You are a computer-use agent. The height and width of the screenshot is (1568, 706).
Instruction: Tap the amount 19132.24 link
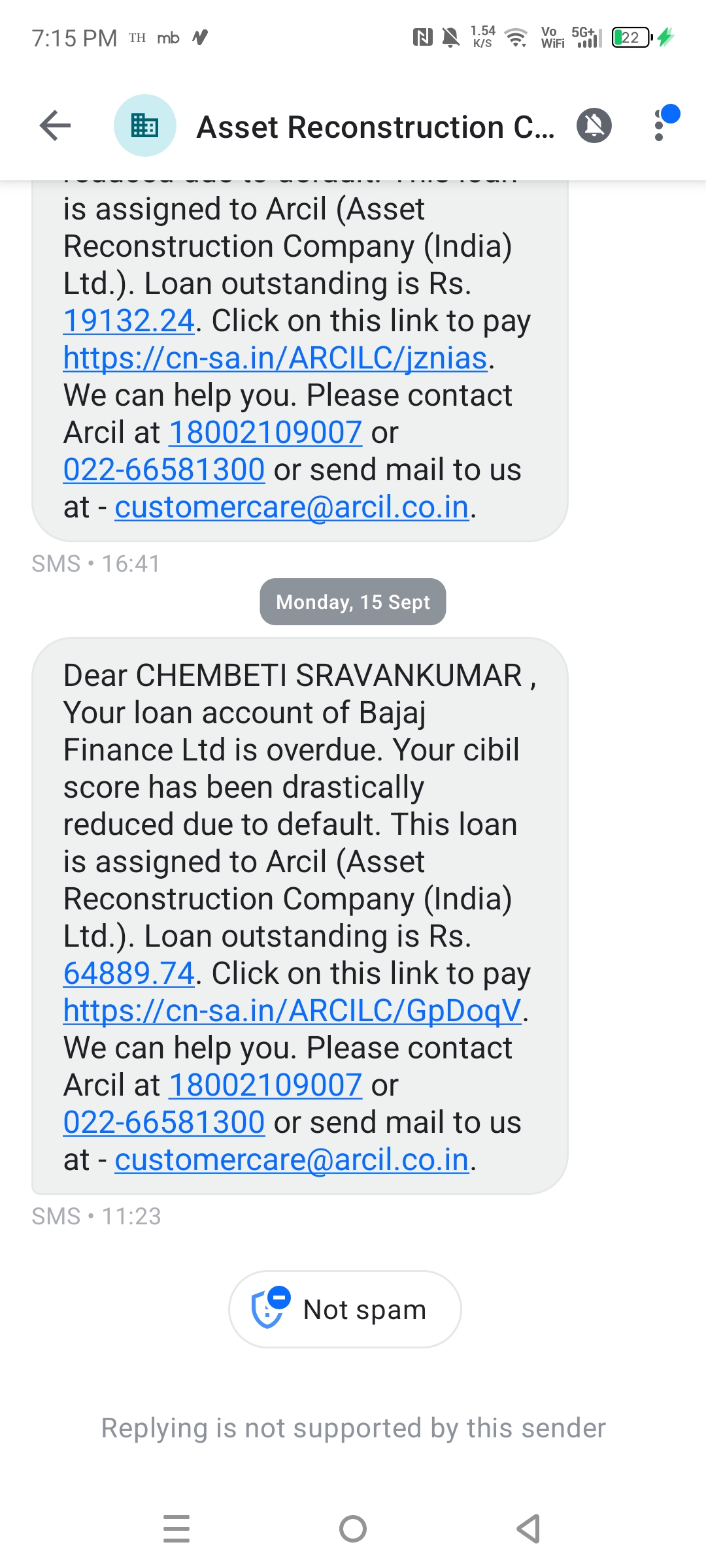pos(129,321)
